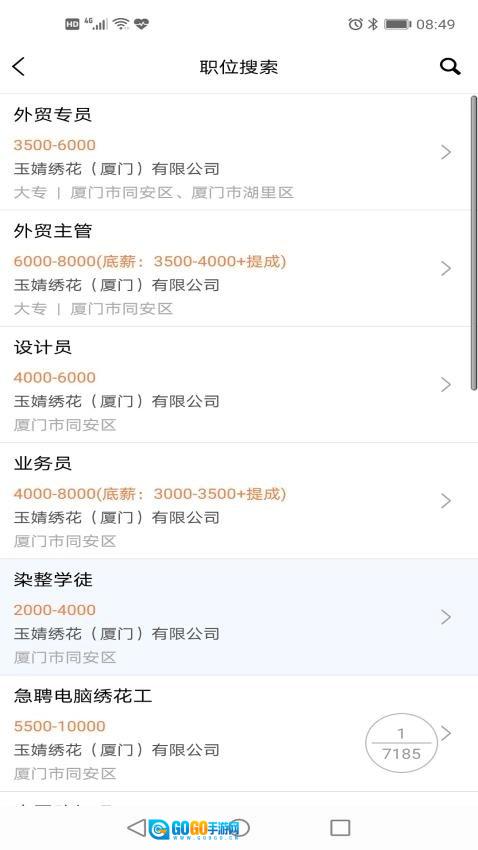Open the 外贸专员 job listing

click(235, 152)
